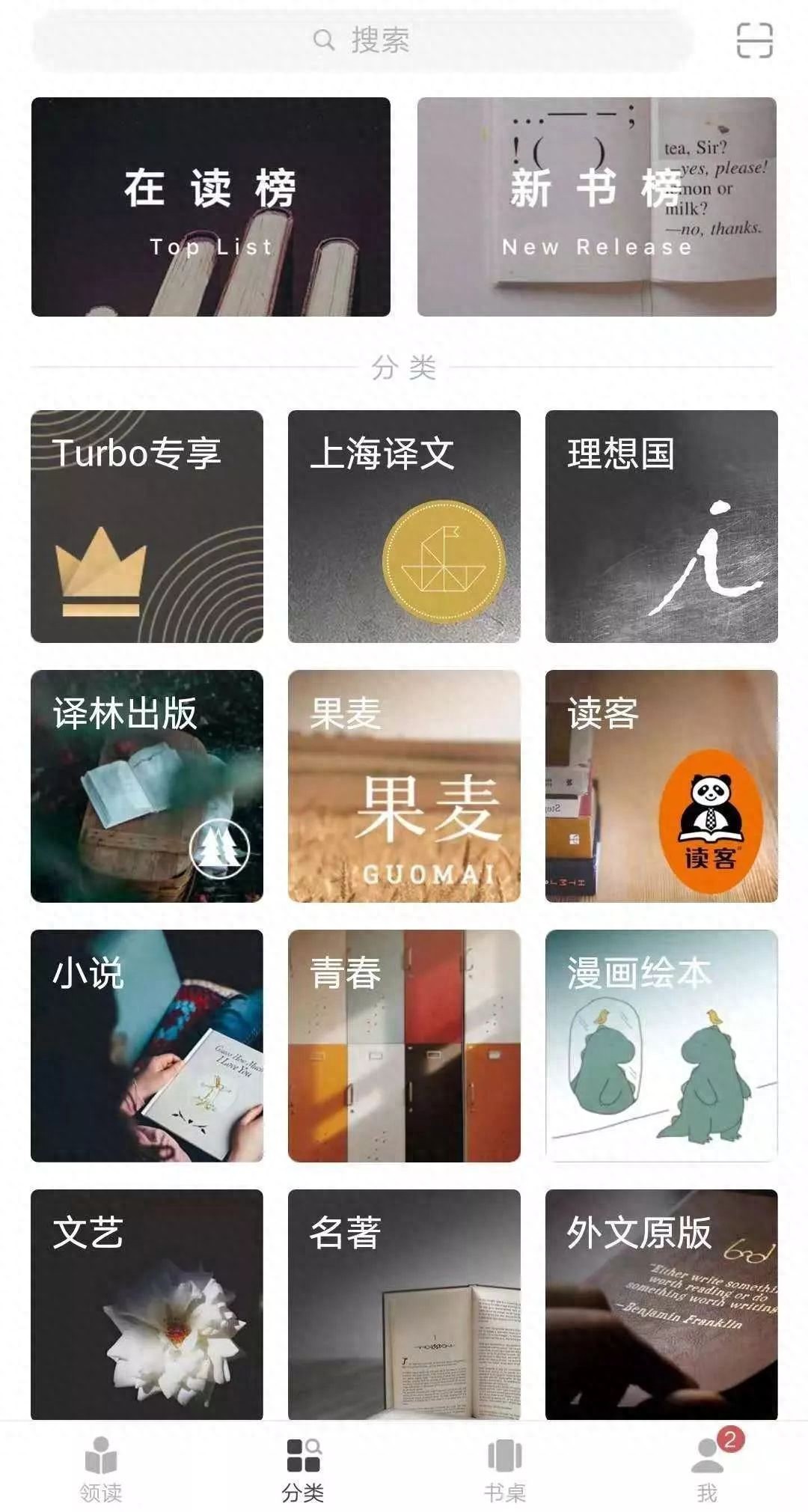Browse the 译林出版 category
Image resolution: width=808 pixels, height=1512 pixels.
coord(147,786)
